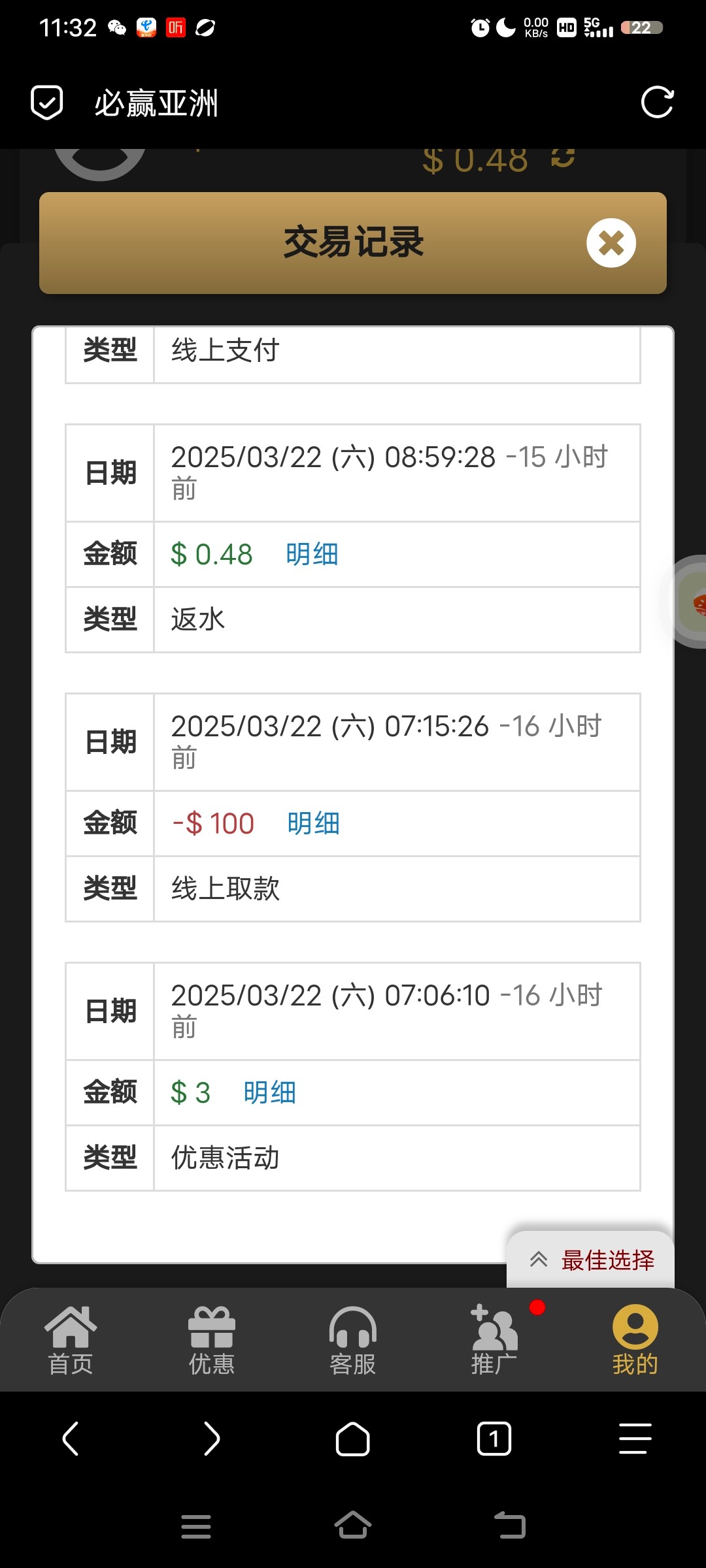This screenshot has height=1568, width=706.
Task: Reload the page with the refresh icon
Action: click(657, 103)
